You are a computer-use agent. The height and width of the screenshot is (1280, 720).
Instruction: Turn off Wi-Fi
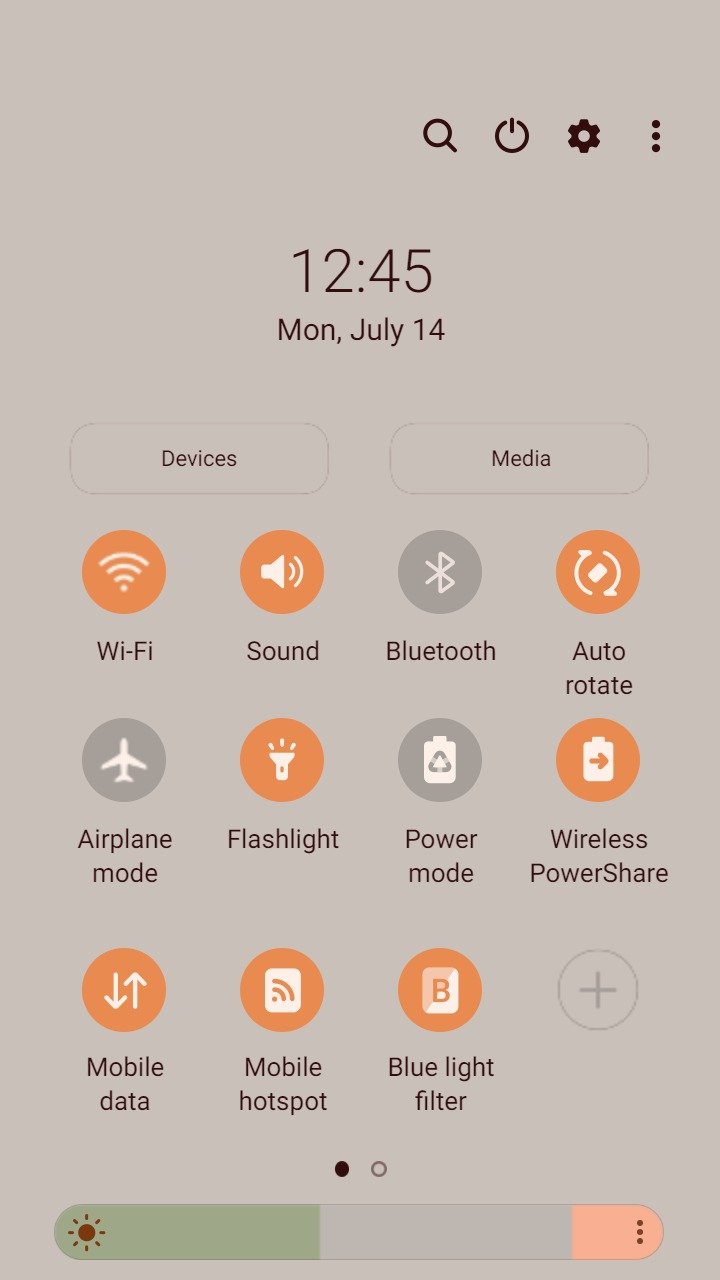coord(124,572)
